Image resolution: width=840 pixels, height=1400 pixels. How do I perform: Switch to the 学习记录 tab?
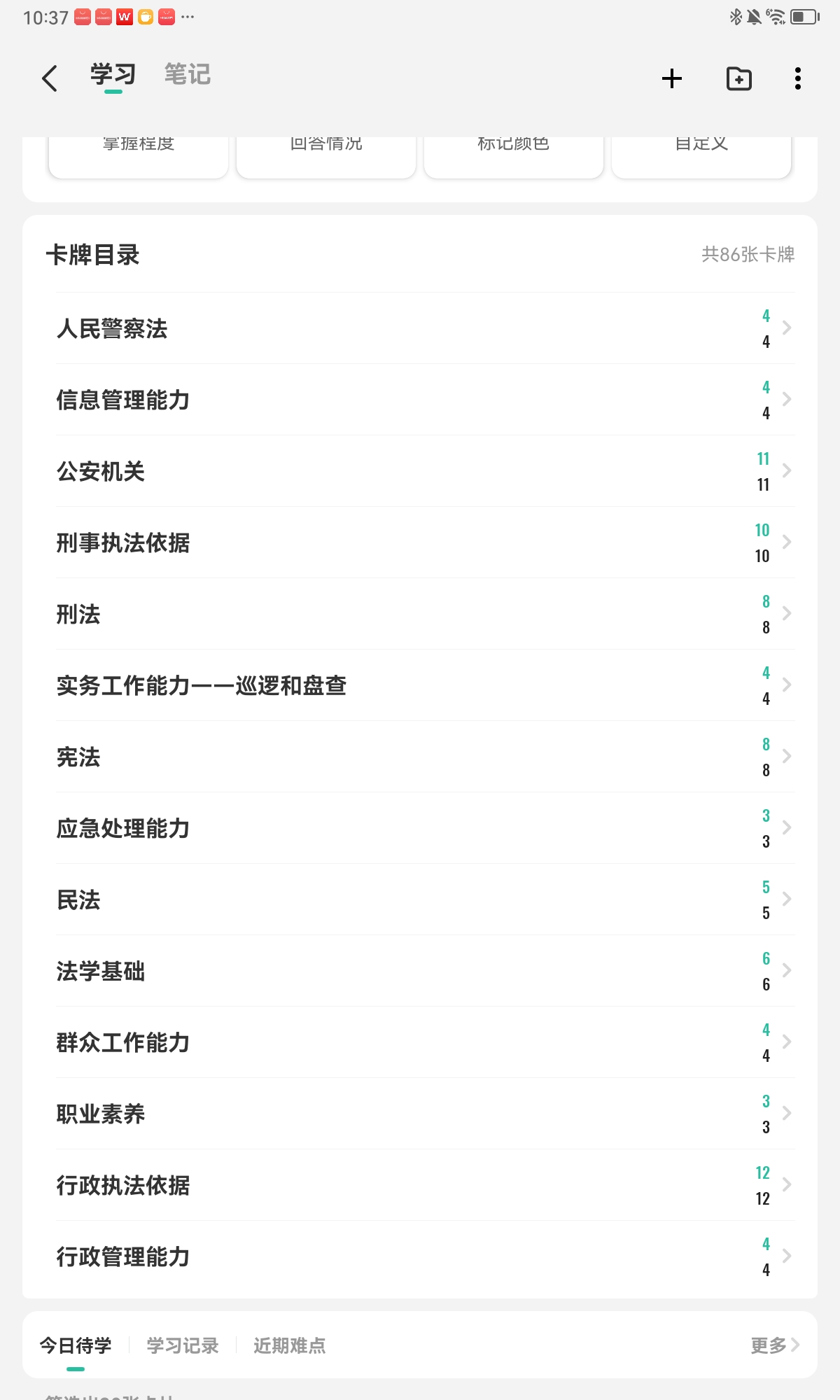click(x=183, y=1345)
